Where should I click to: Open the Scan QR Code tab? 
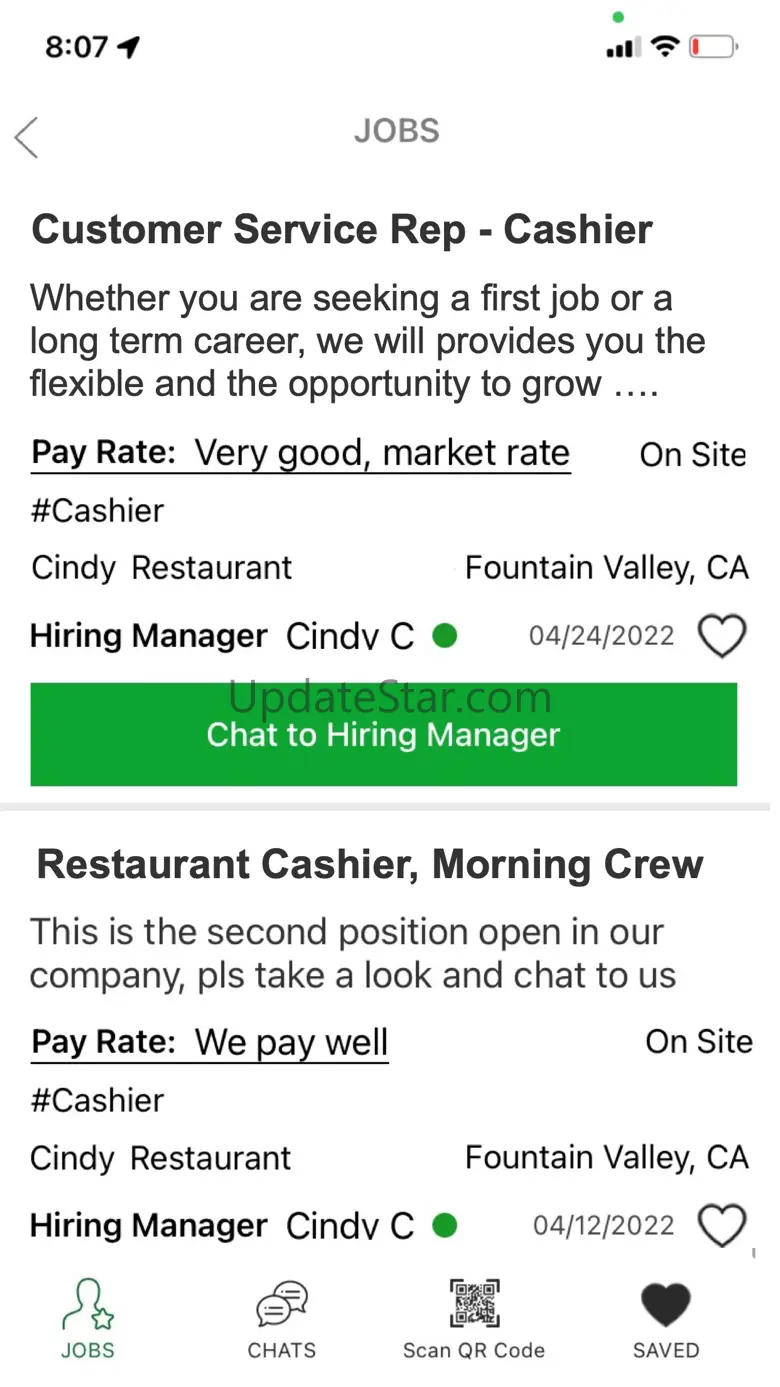474,1319
